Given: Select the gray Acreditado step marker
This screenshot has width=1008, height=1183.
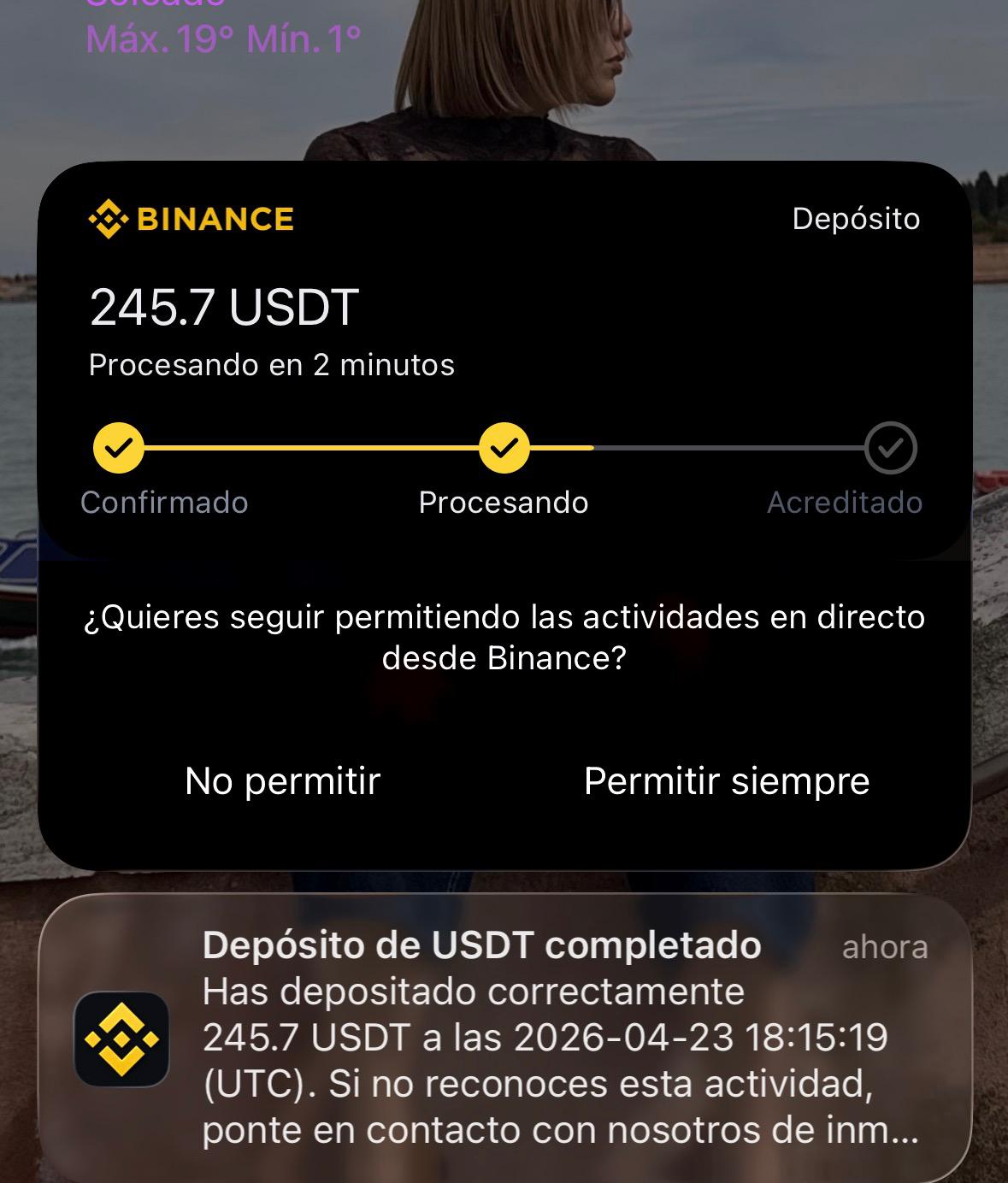Looking at the screenshot, I should [x=890, y=449].
